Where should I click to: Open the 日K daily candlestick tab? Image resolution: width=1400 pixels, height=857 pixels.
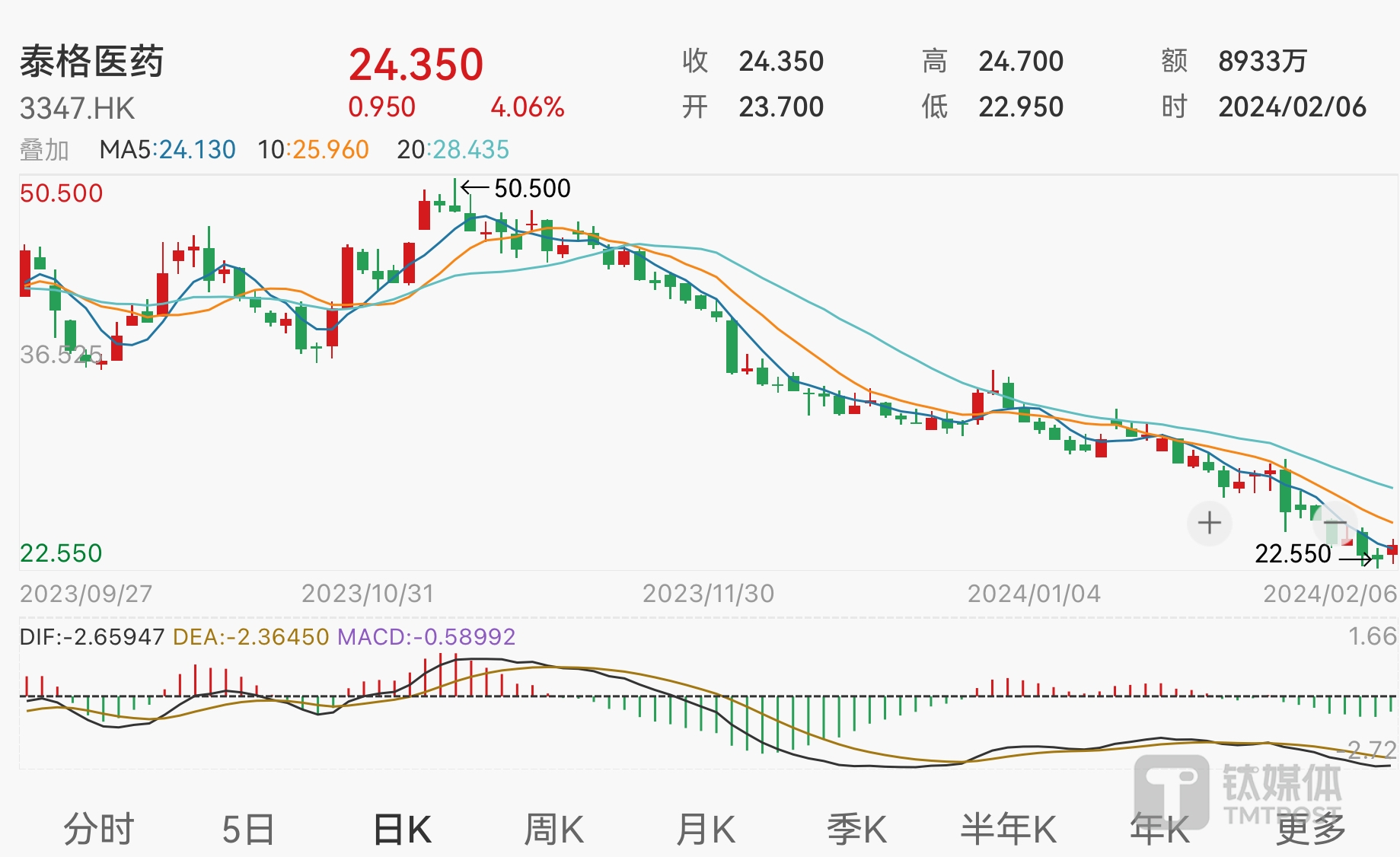[x=403, y=829]
